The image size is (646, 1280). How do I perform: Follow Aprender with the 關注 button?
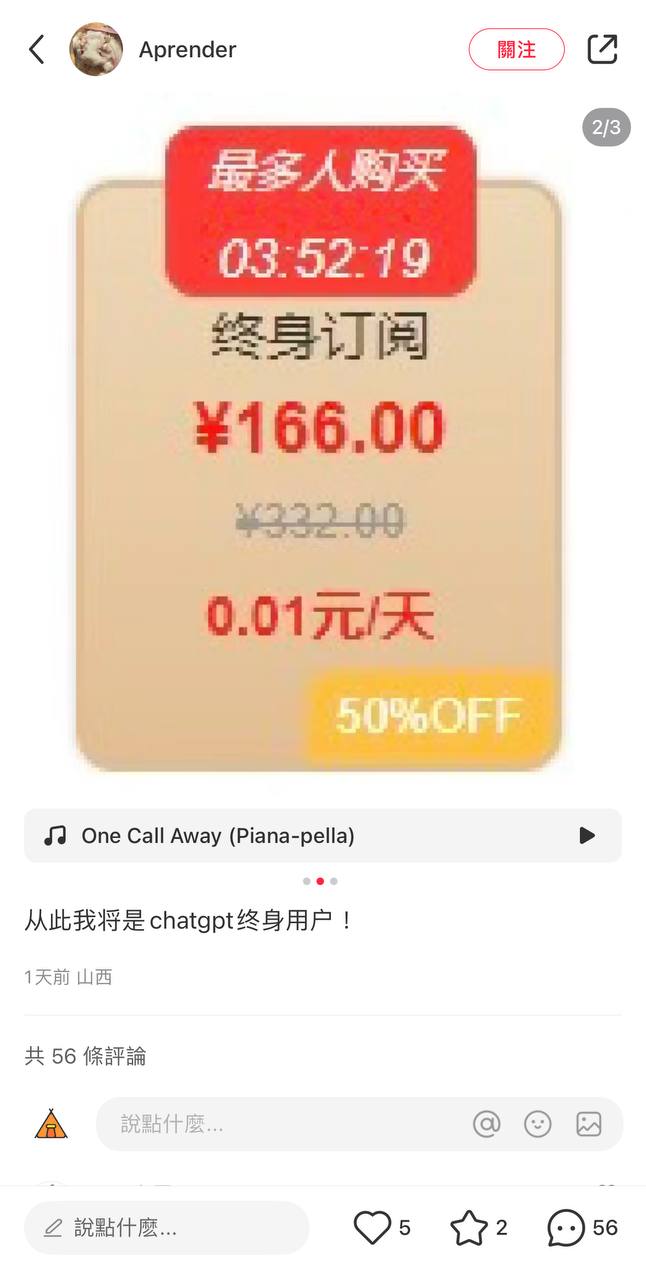(516, 49)
